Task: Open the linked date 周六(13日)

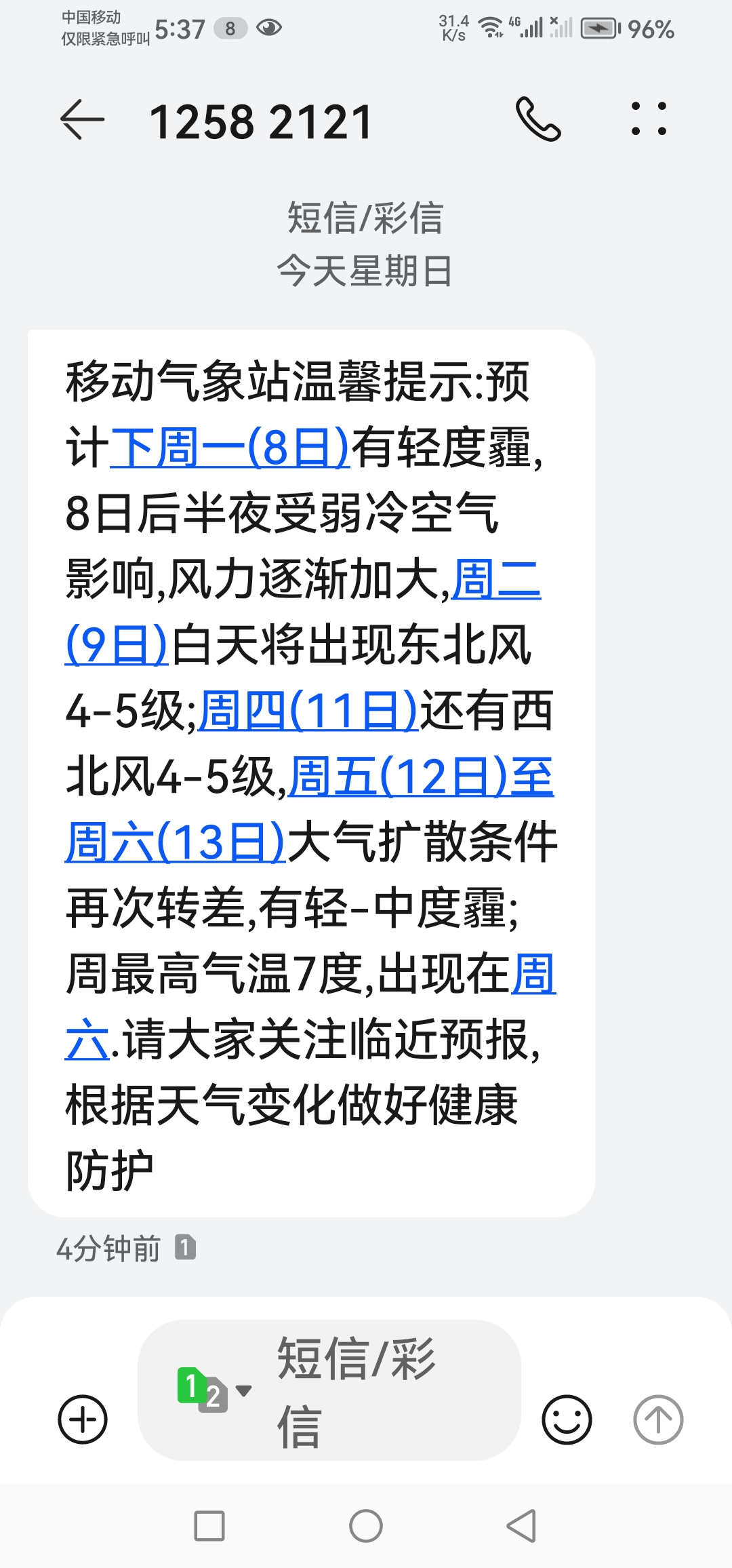Action: 175,842
